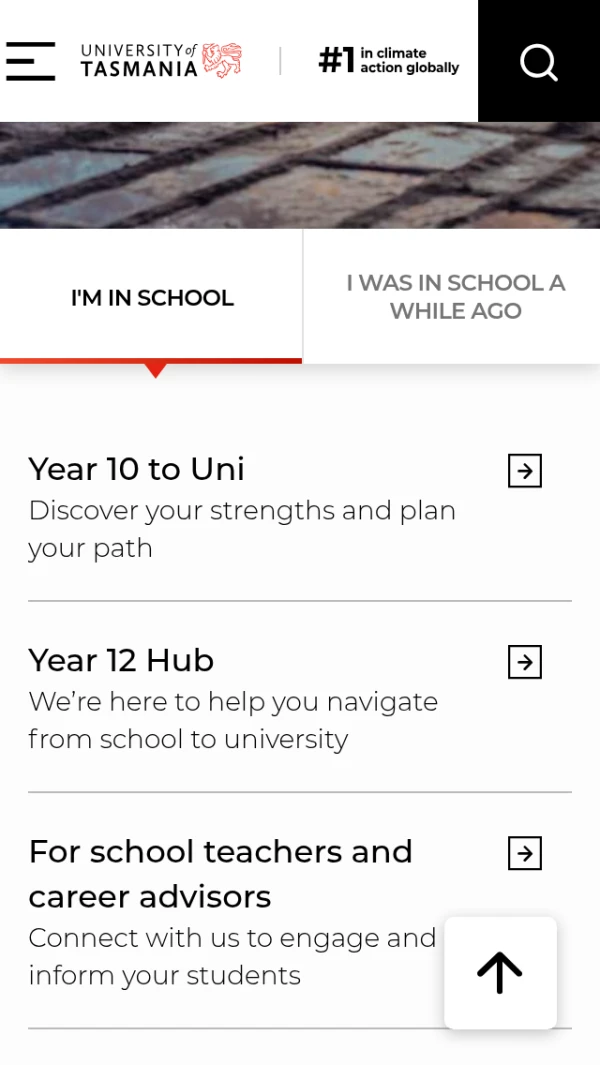Open the site search

point(539,61)
